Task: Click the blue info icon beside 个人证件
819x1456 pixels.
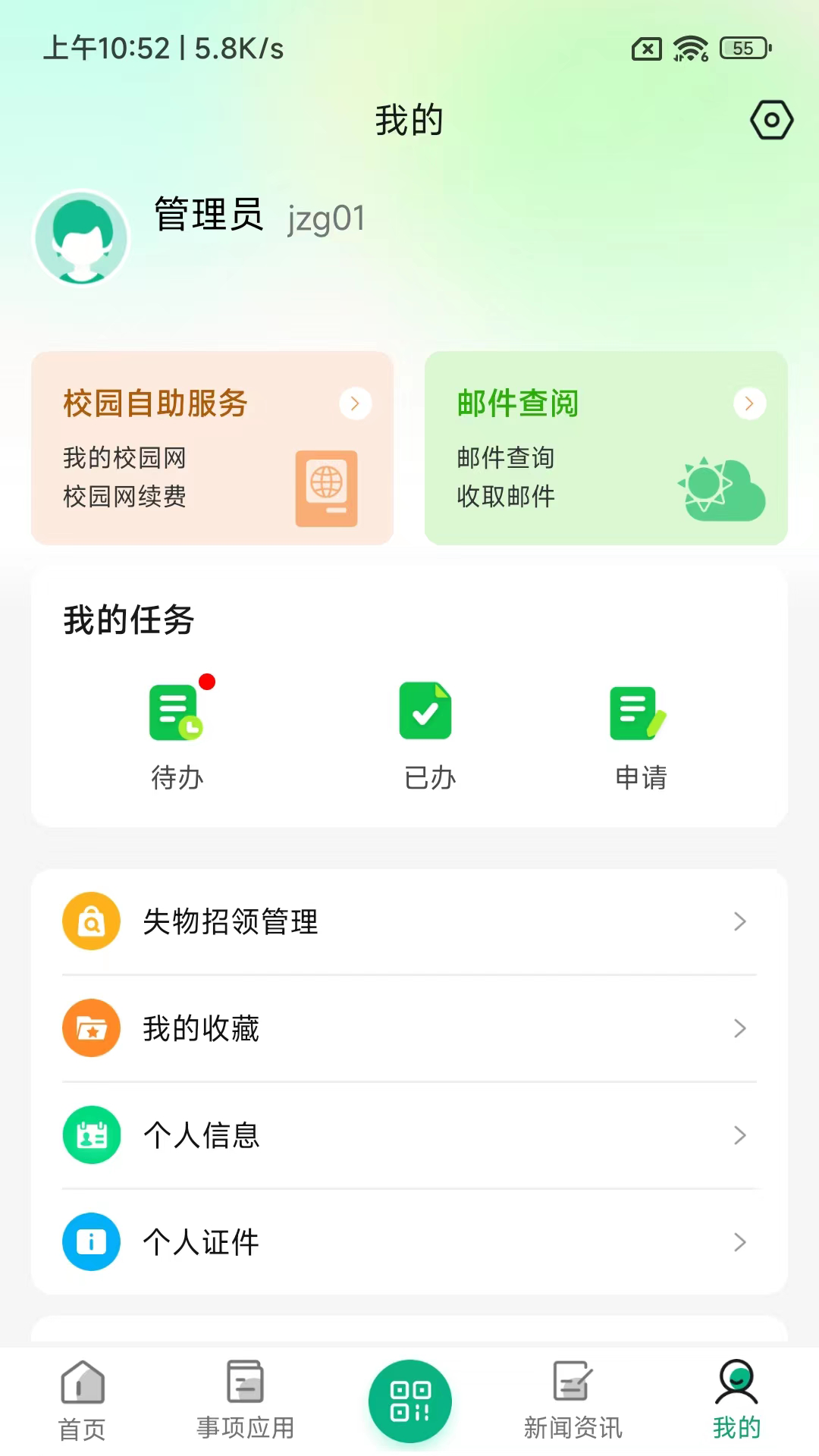Action: click(x=91, y=1241)
